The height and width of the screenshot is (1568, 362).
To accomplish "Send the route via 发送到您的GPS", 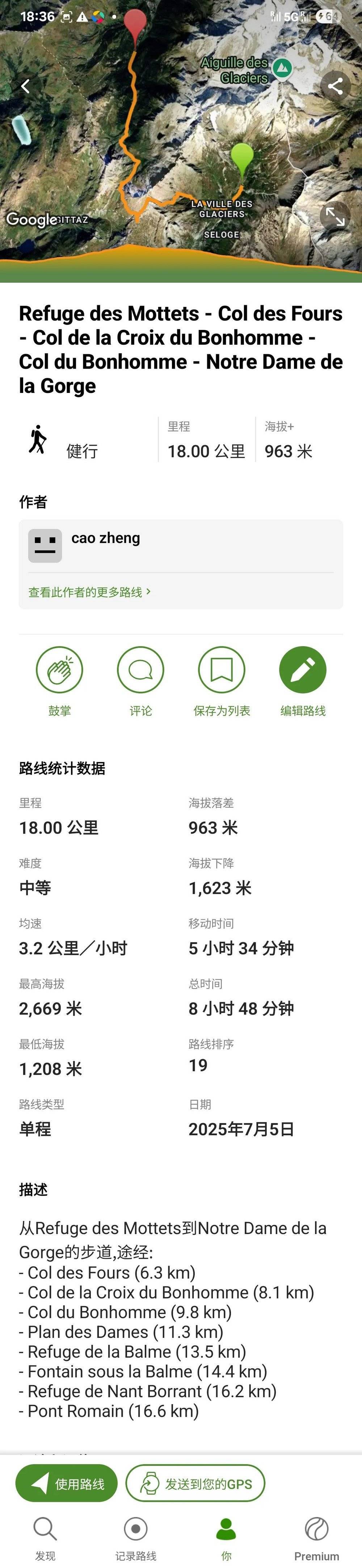I will 195,1484.
